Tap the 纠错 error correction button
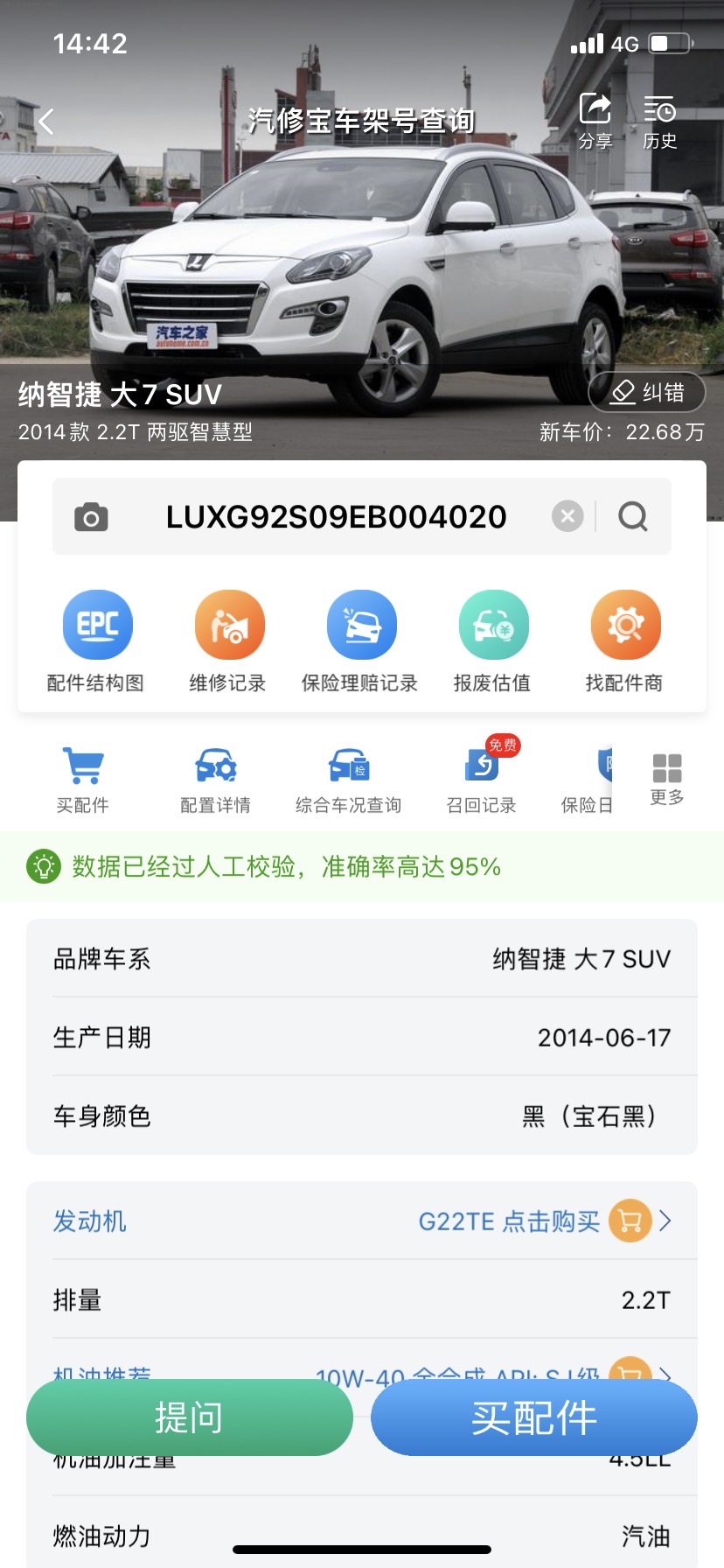This screenshot has height=1568, width=724. point(647,393)
